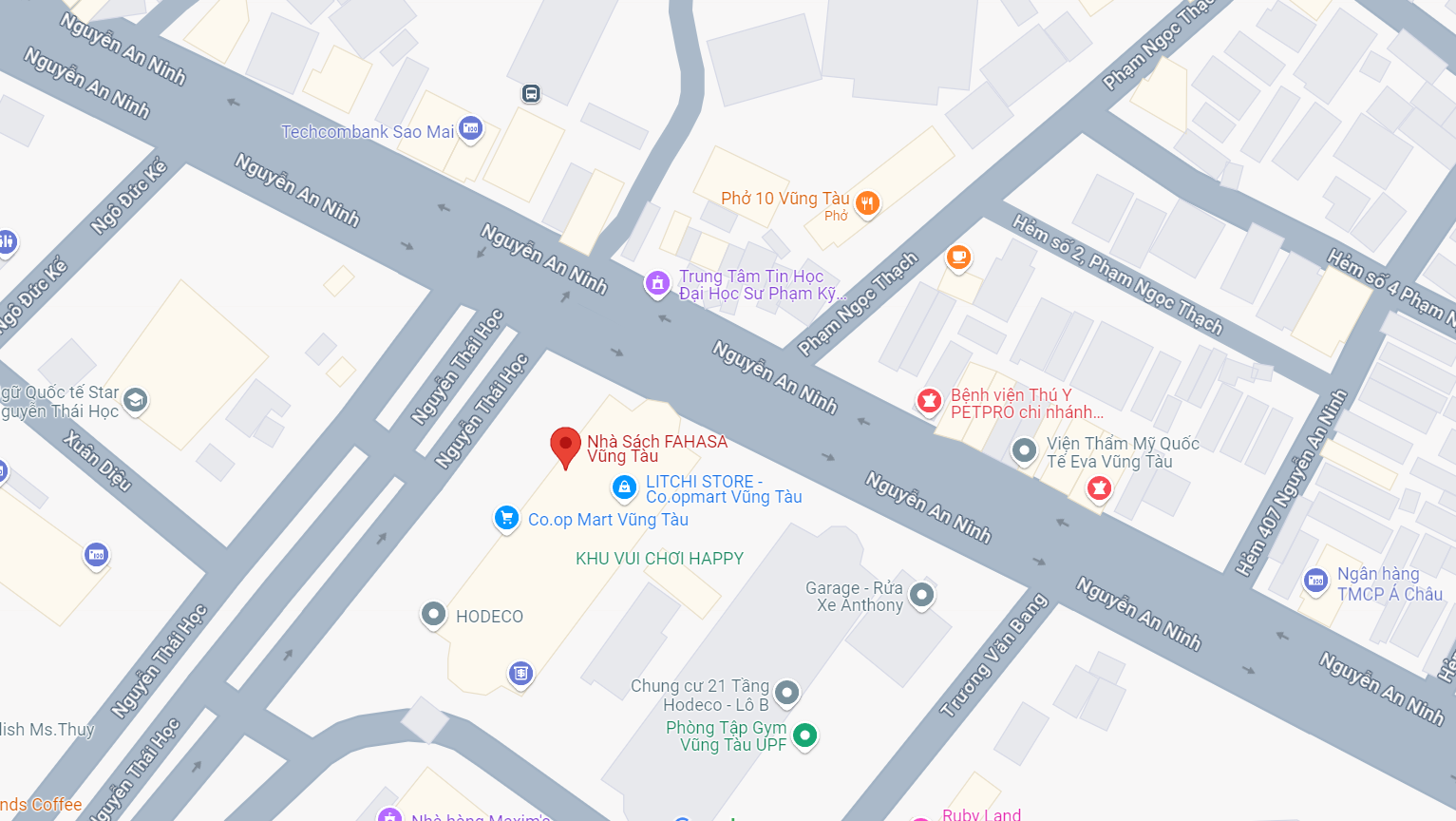Select Co.op Mart Vũng Tàu marker
Screen dimensions: 1456x821
click(506, 519)
